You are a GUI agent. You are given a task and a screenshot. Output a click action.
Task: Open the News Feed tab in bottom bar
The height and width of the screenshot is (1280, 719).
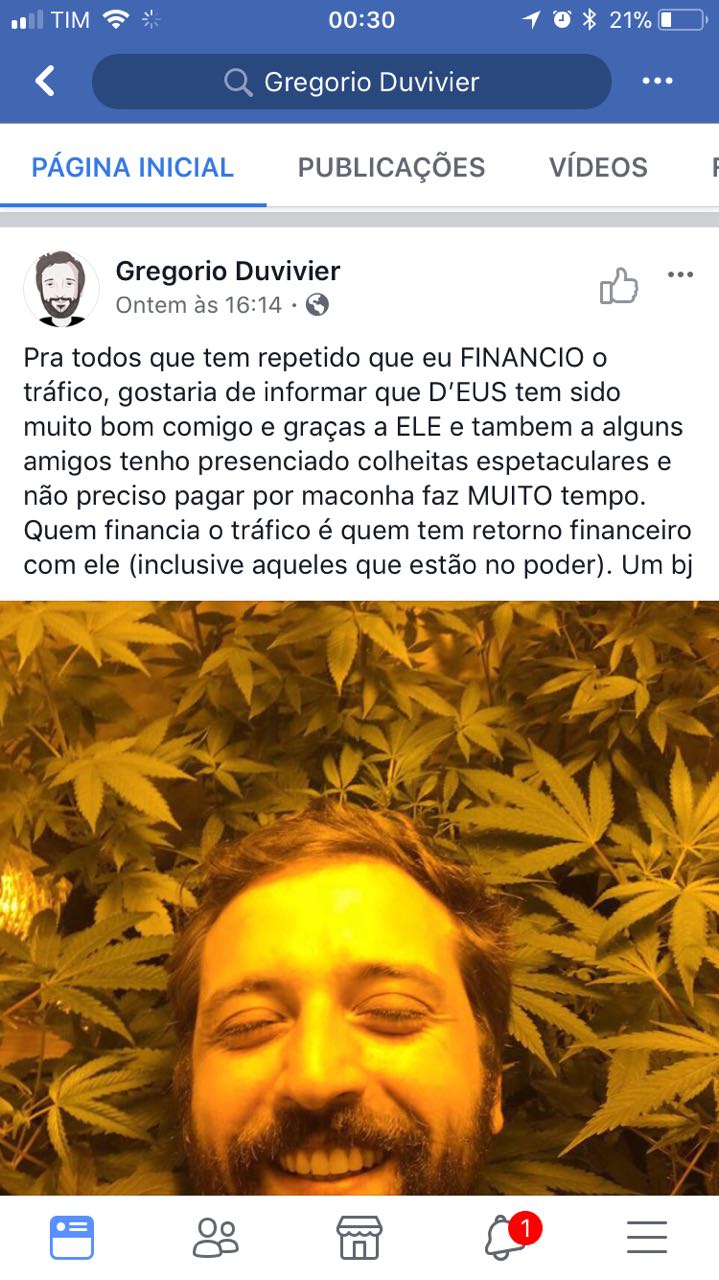point(72,1237)
